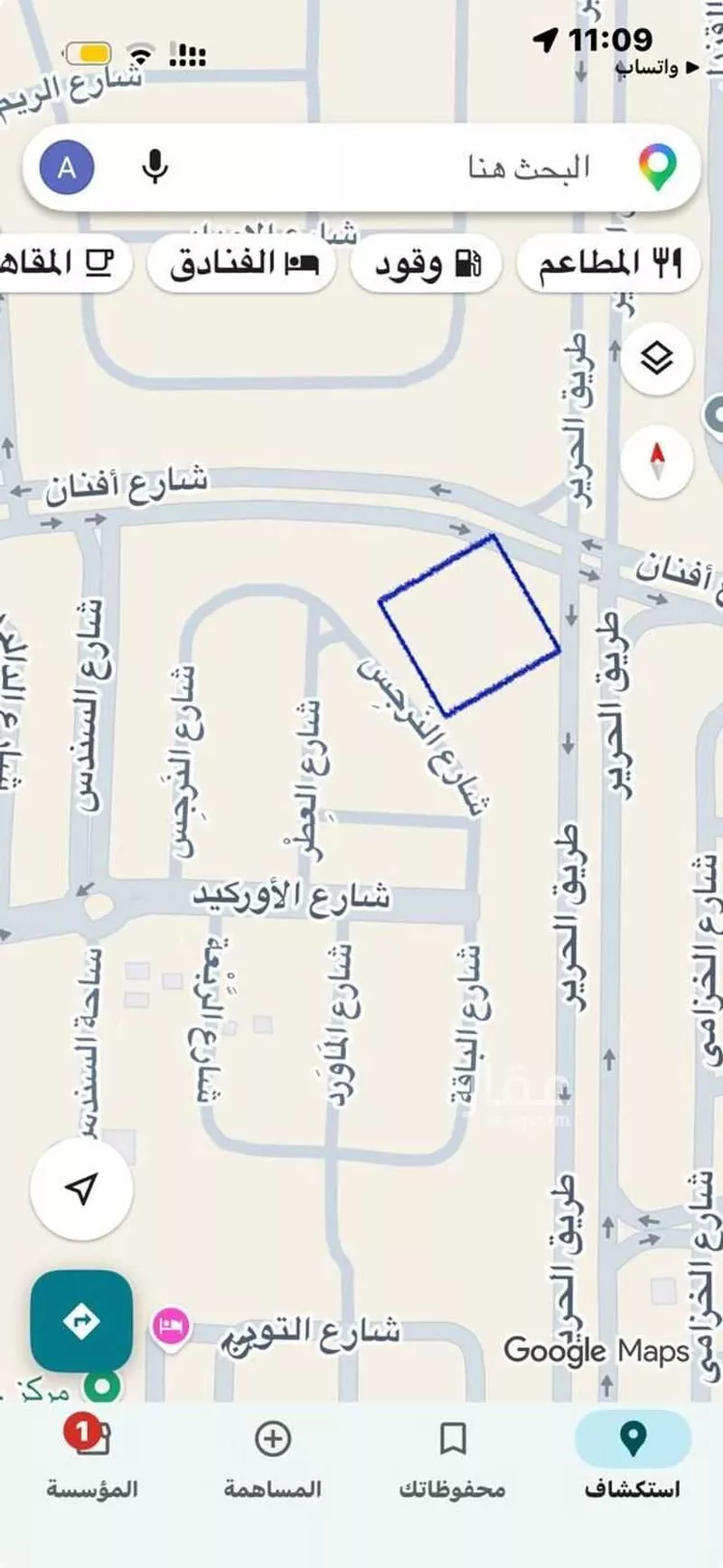Viewport: 723px width, 1568px height.
Task: Open the teal directions icon
Action: click(x=83, y=1320)
